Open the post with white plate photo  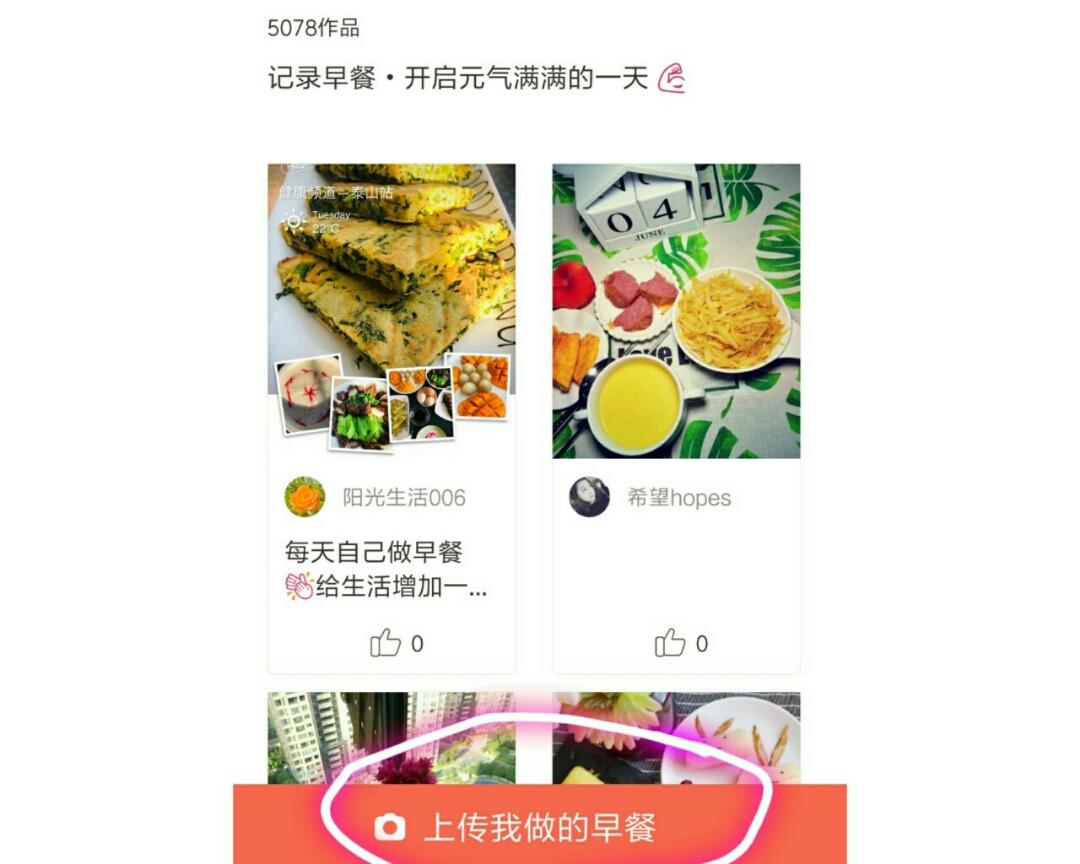point(676,737)
